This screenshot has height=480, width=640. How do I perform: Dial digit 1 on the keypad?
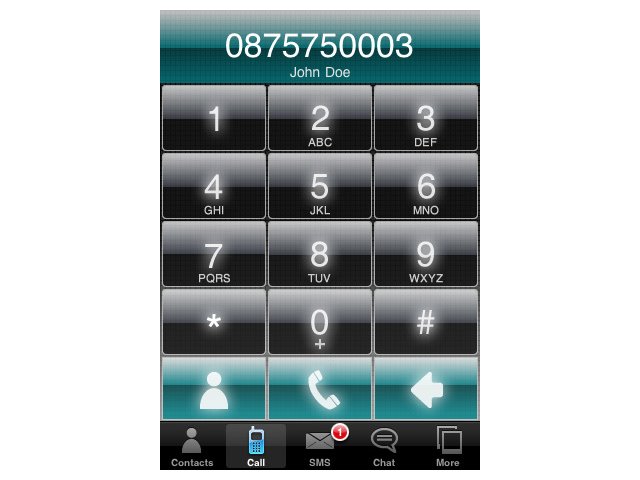pyautogui.click(x=214, y=119)
